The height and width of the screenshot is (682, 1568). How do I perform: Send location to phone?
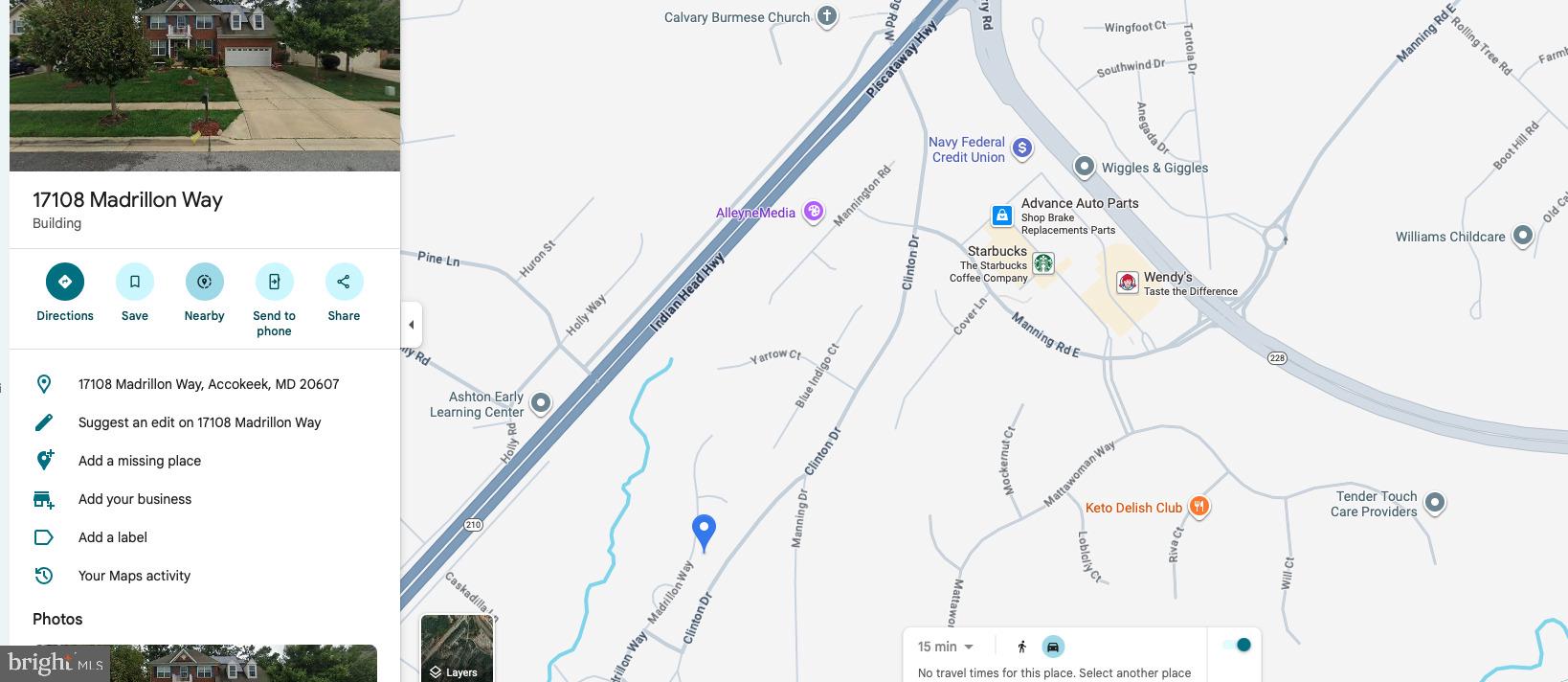tap(274, 282)
